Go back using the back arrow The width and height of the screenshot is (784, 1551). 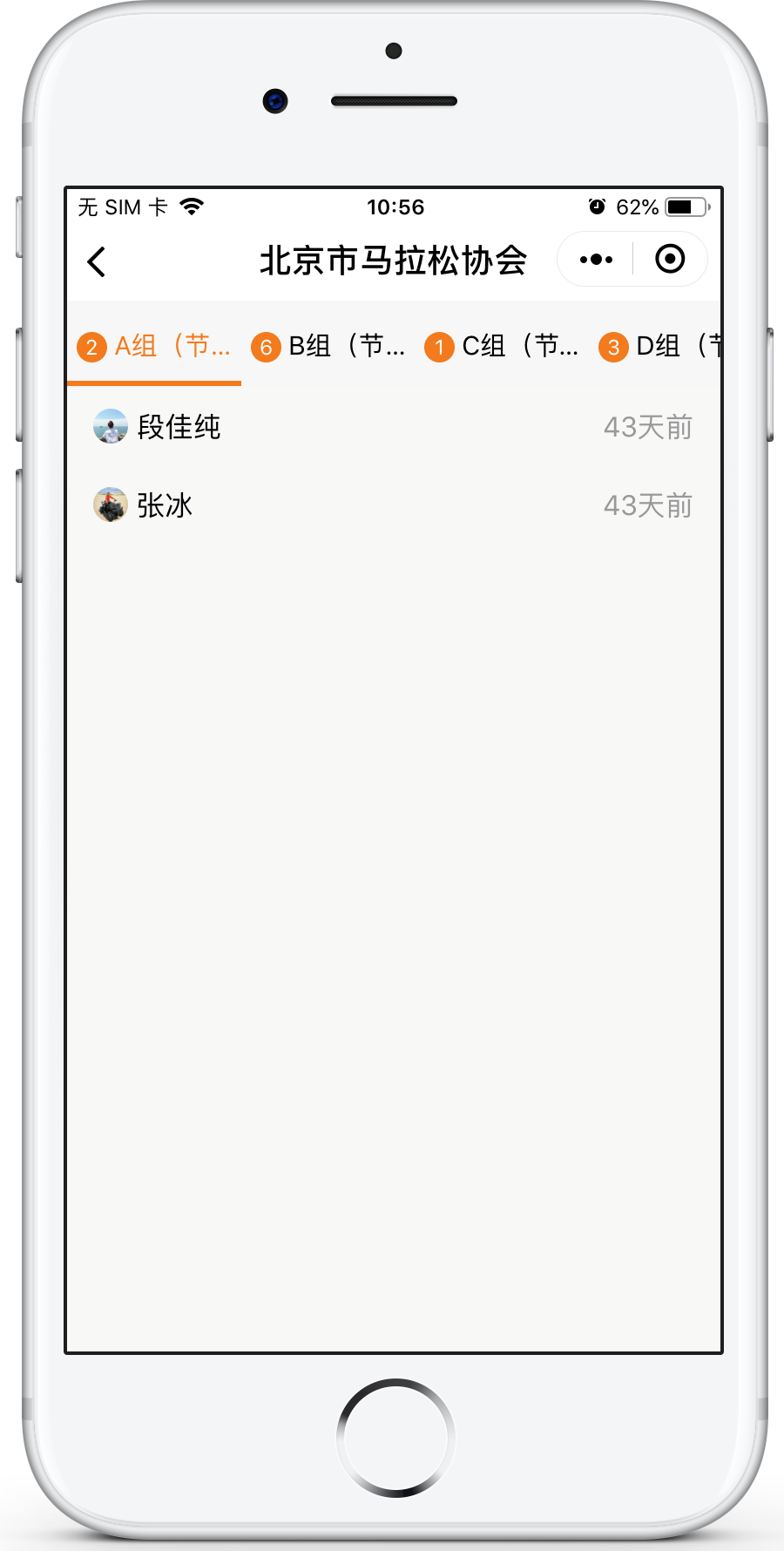[97, 261]
